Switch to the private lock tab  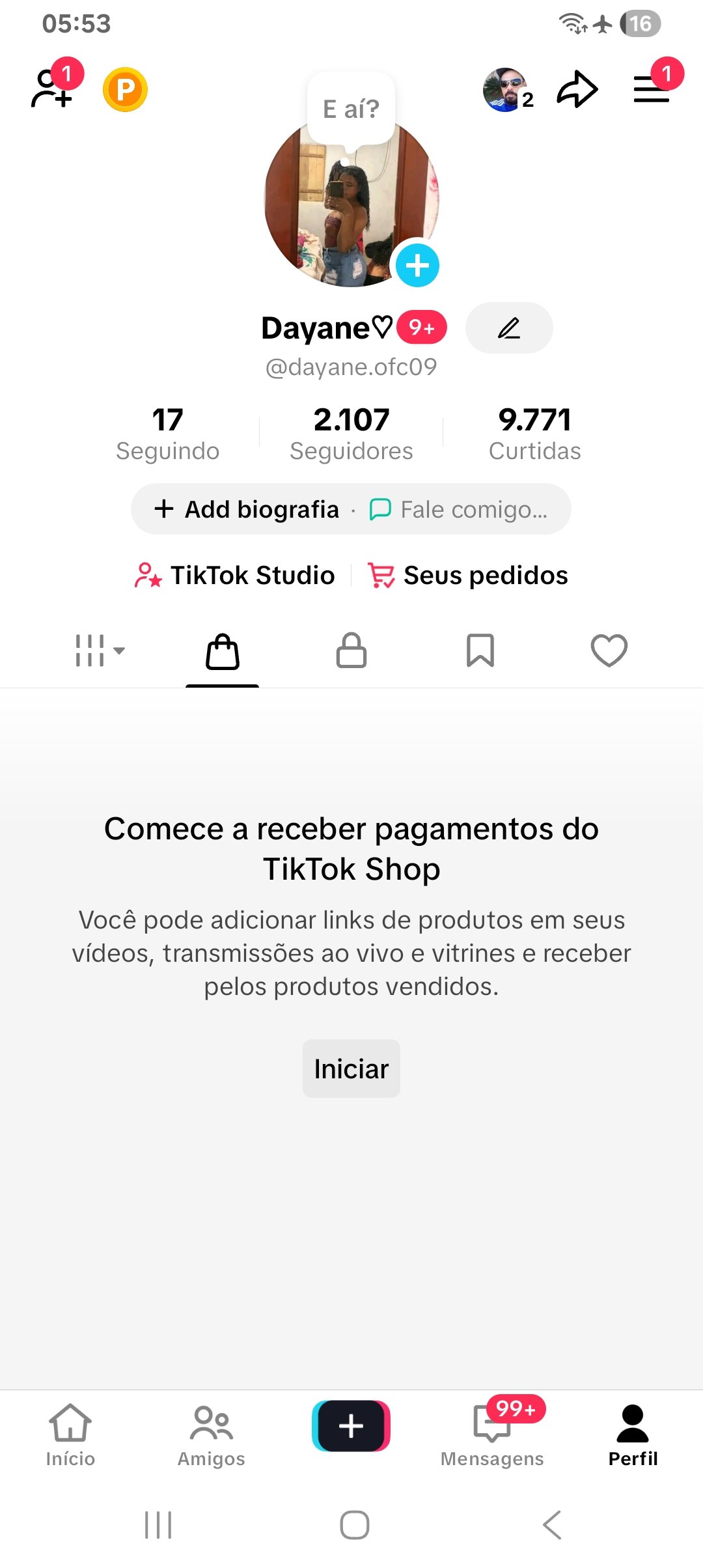click(x=351, y=651)
